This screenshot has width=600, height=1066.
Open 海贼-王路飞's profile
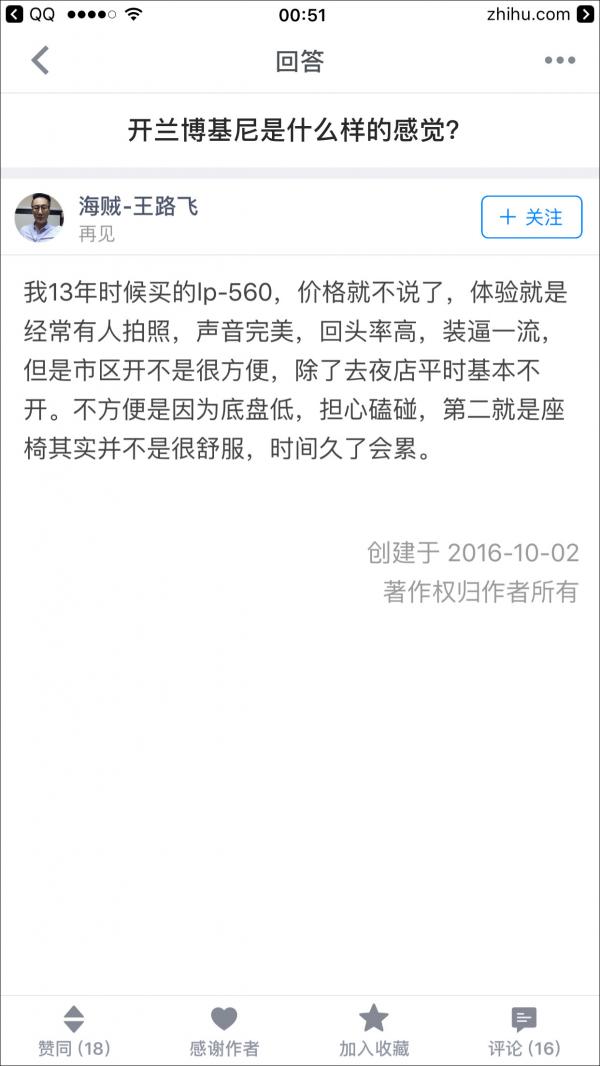coord(138,207)
